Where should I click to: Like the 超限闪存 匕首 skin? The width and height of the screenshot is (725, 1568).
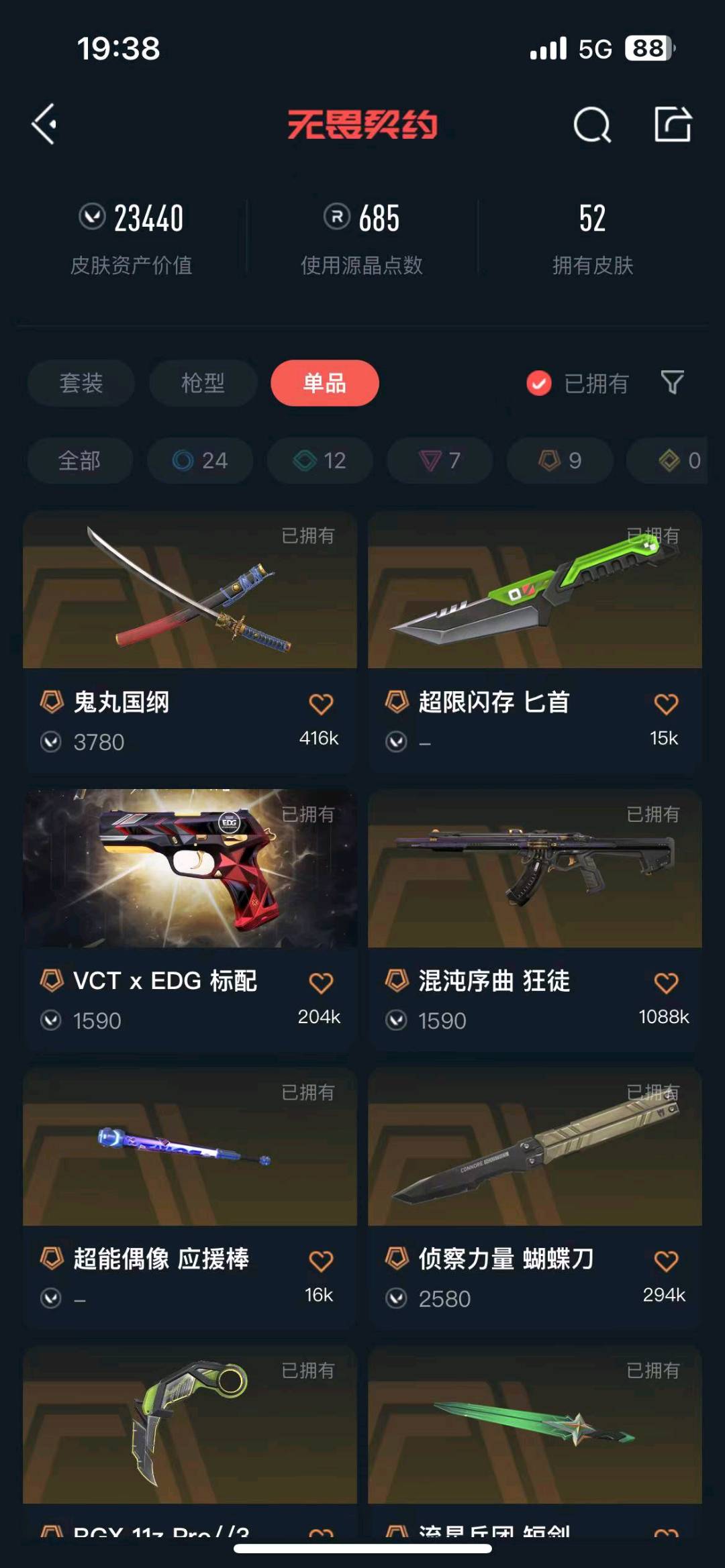tap(666, 704)
